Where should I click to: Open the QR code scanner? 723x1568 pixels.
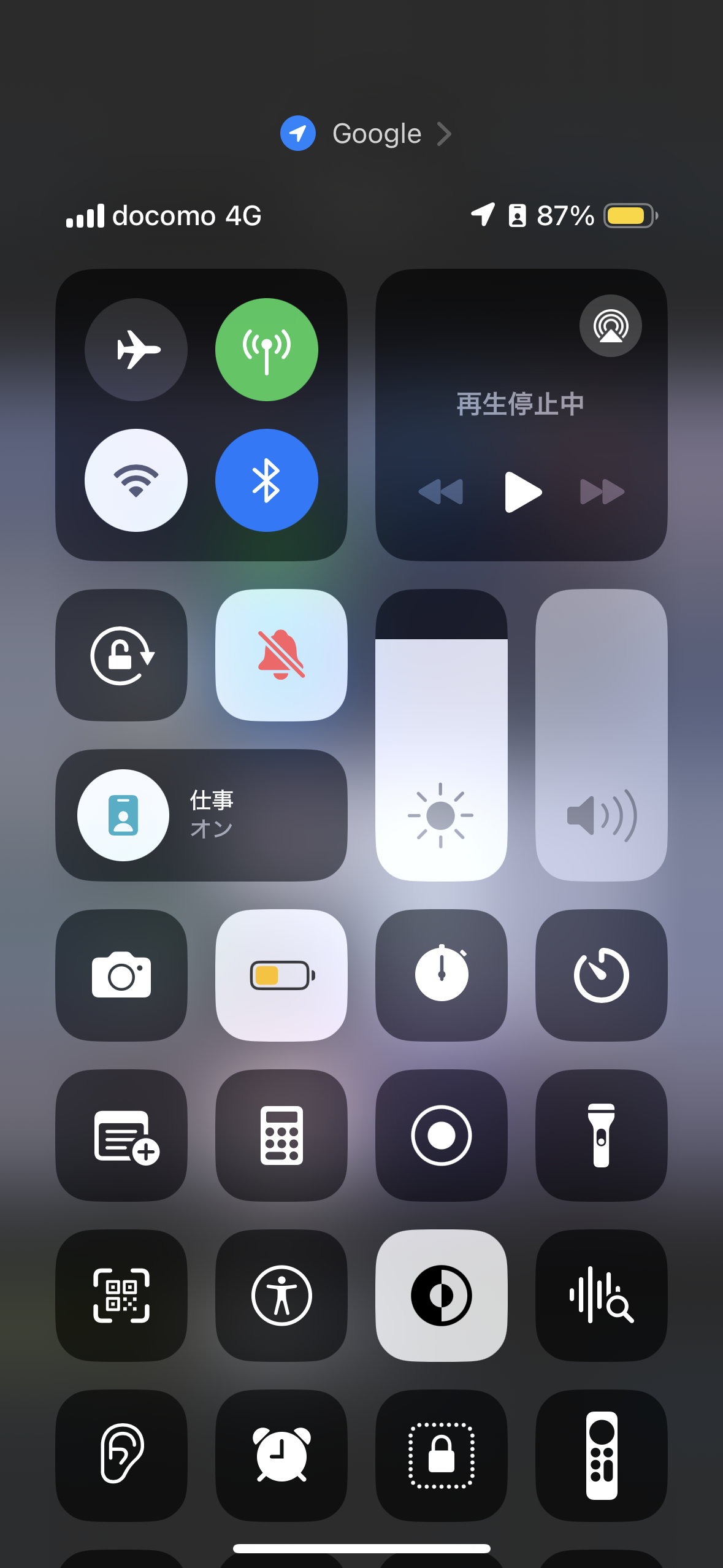click(x=121, y=1296)
